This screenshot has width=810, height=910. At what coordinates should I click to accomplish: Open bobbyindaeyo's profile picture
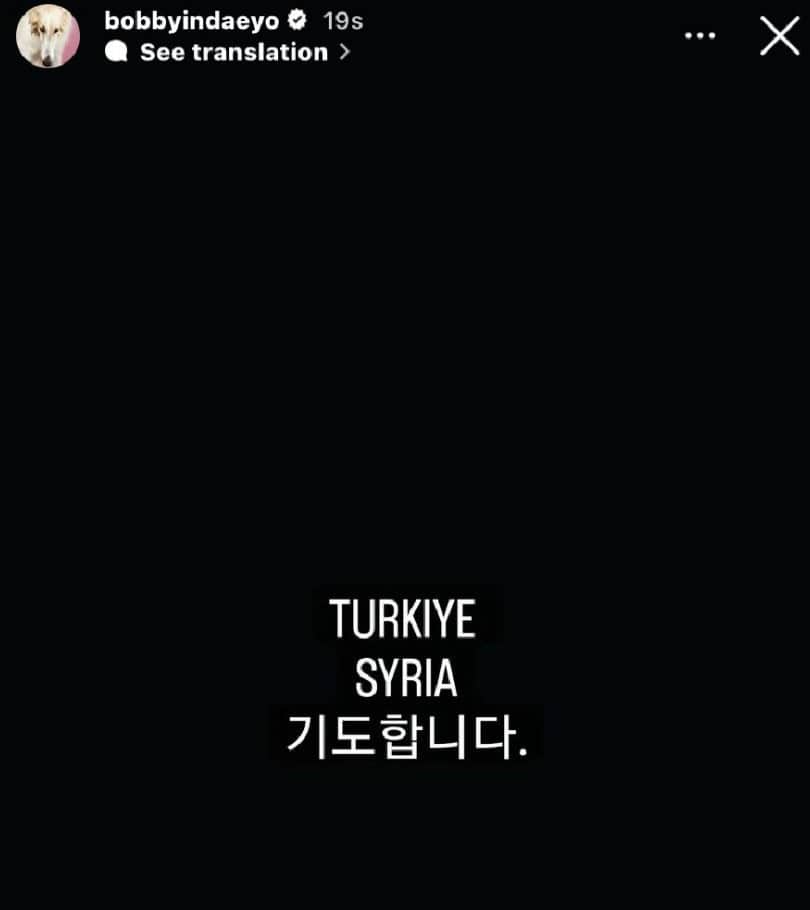48,36
